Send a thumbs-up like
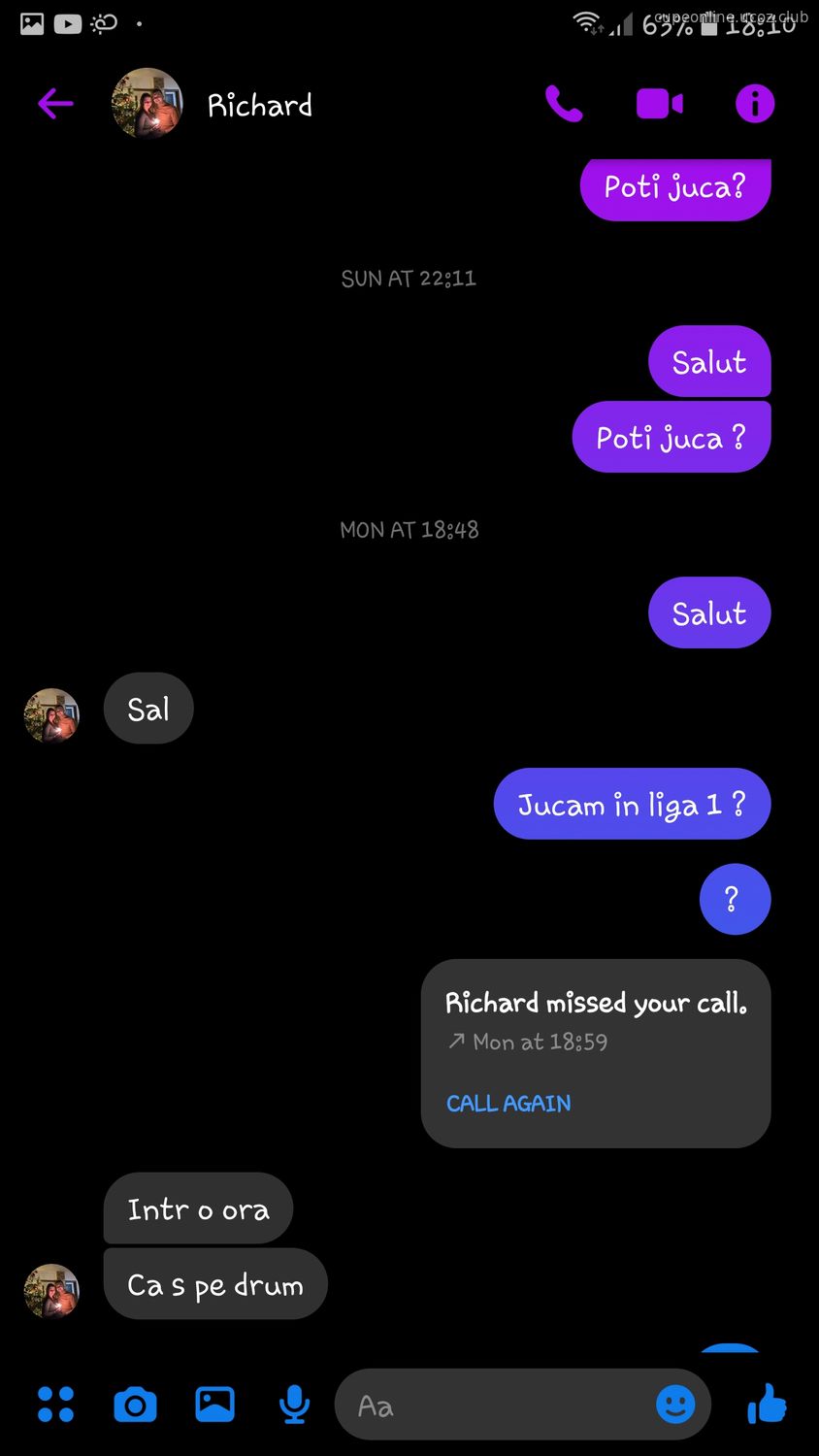 click(x=767, y=1404)
